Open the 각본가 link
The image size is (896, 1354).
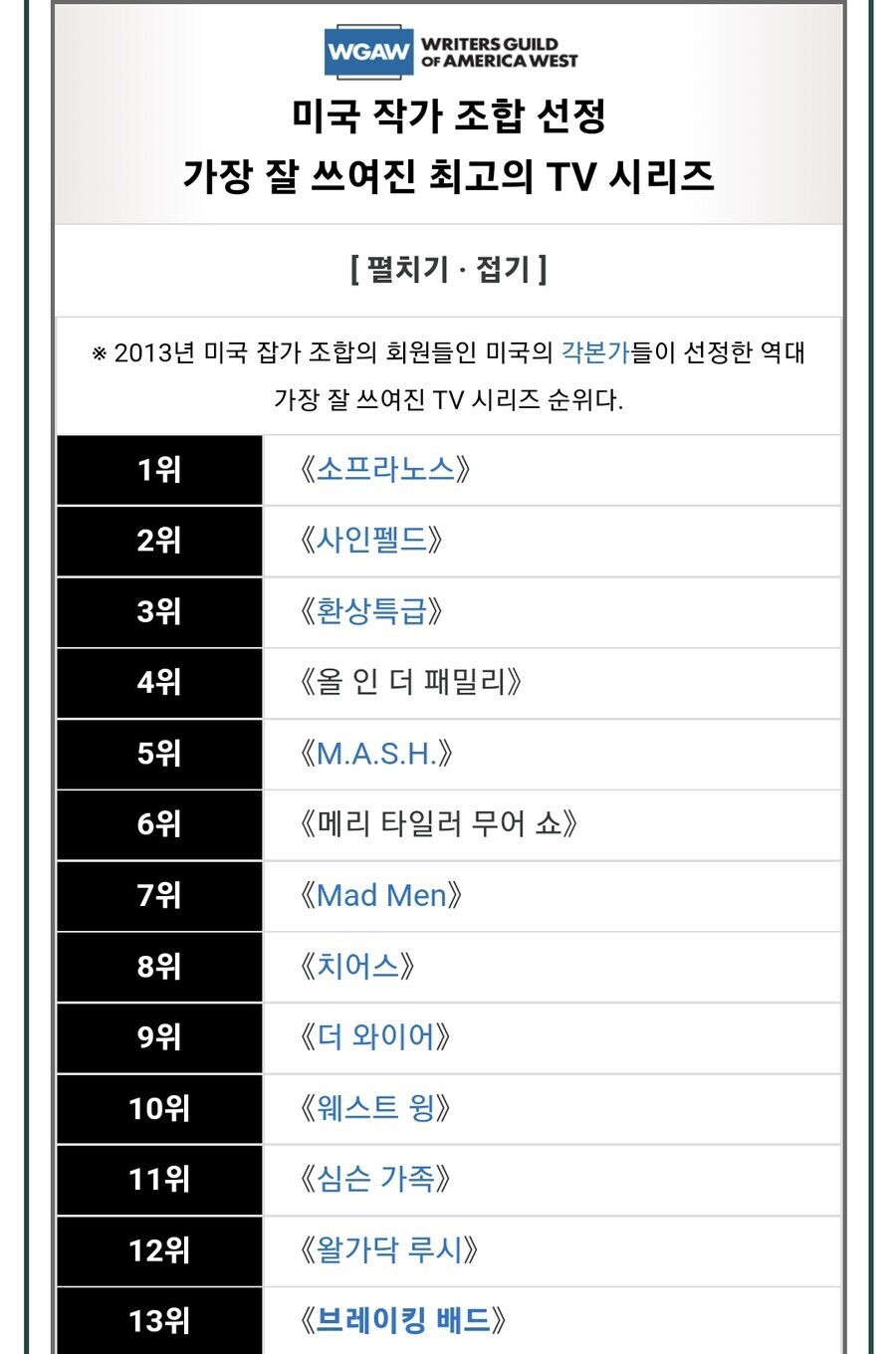pos(595,352)
